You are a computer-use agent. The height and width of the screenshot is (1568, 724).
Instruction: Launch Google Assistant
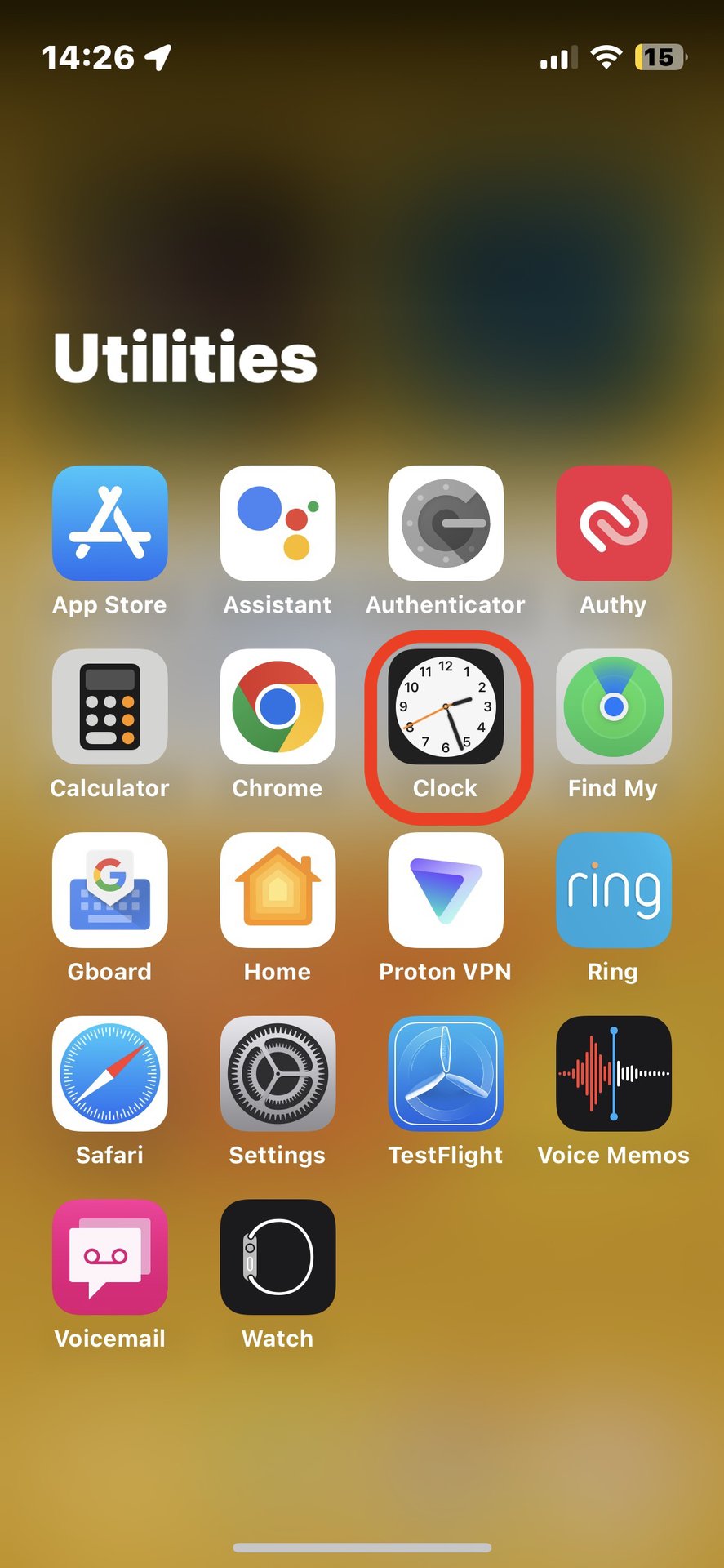coord(278,523)
